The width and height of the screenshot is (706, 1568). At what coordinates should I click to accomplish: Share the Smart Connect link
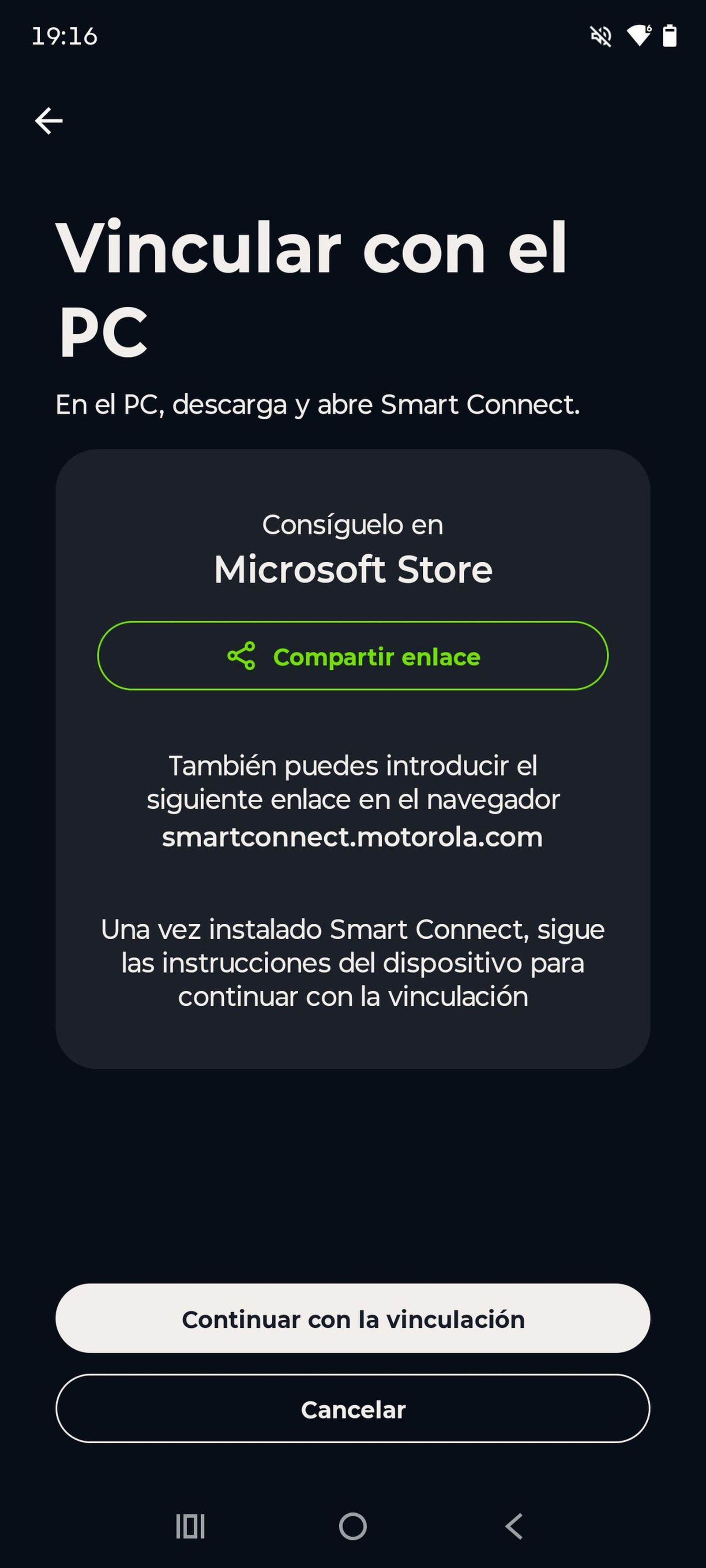(x=353, y=656)
